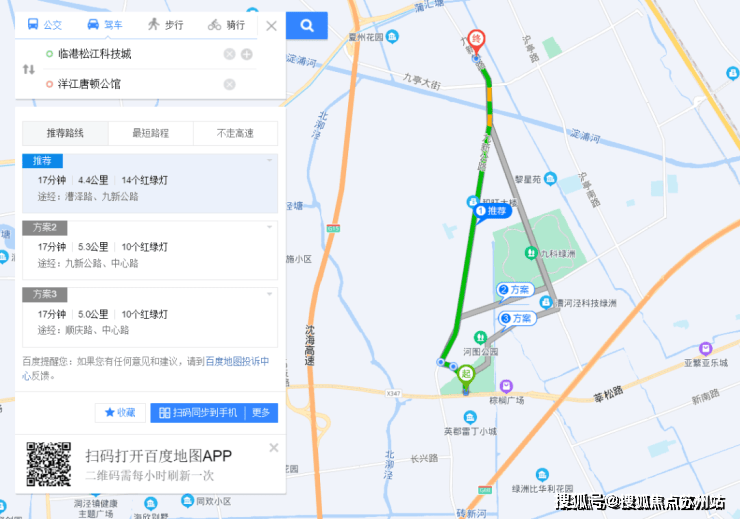Screen dimensions: 740x519
Task: Close the route planning panel
Action: point(271,25)
